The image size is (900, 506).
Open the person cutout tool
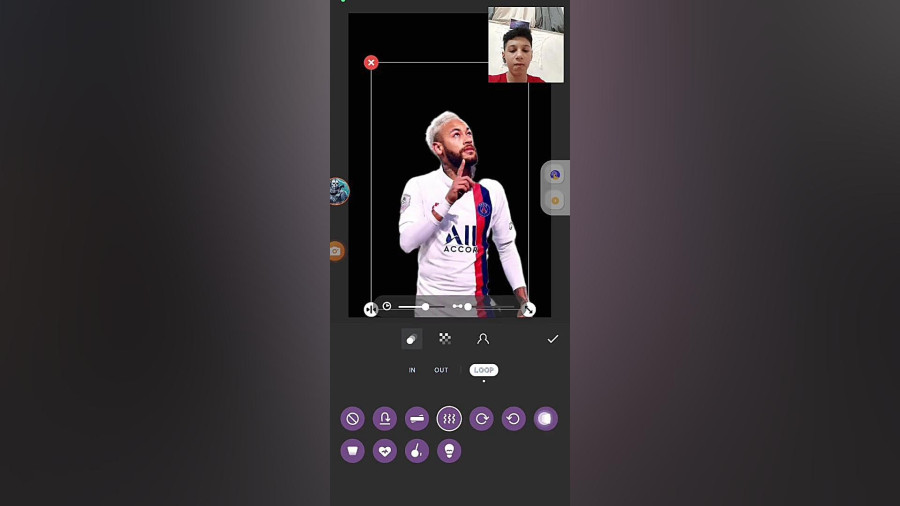483,339
